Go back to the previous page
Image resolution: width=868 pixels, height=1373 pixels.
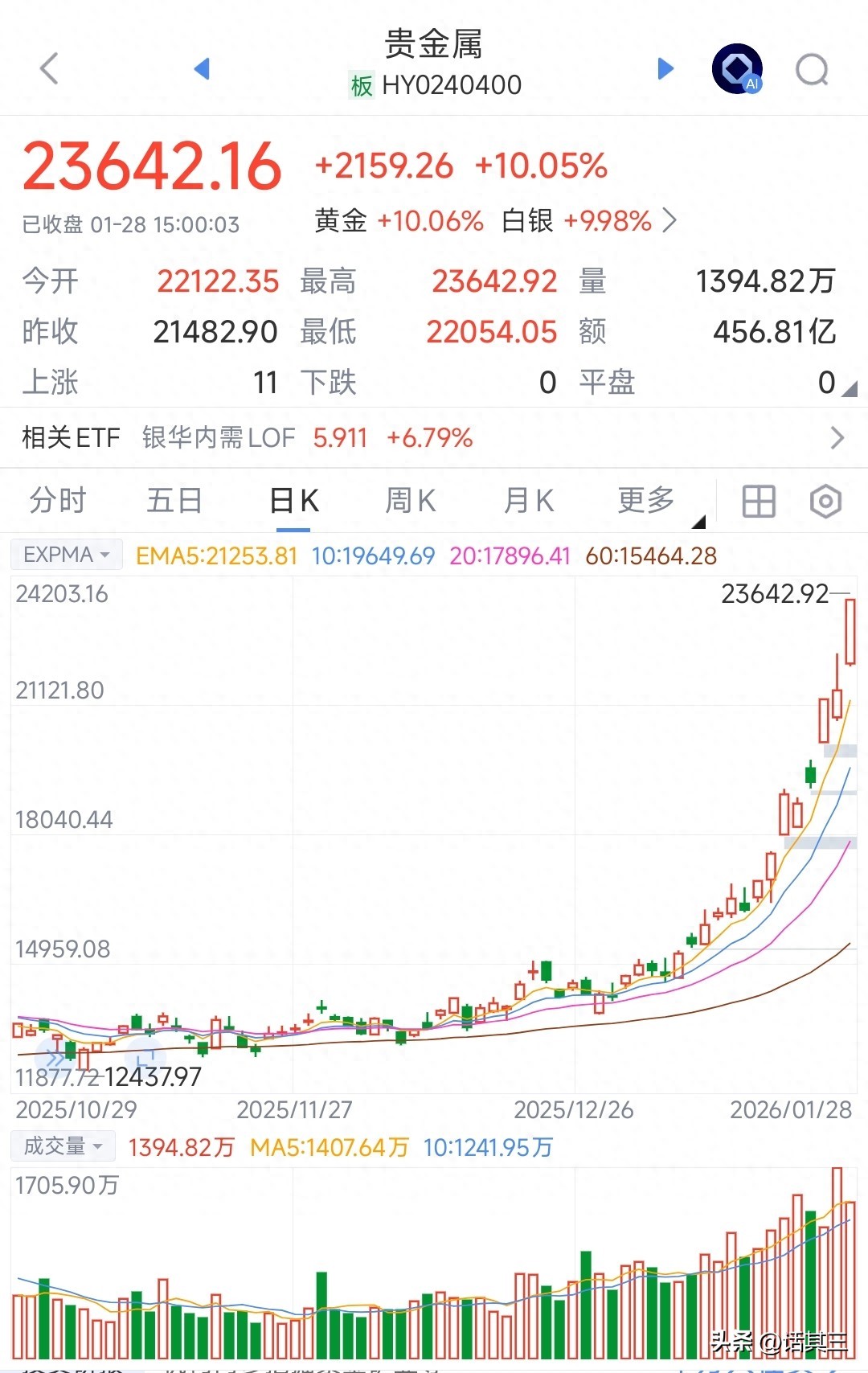(50, 68)
